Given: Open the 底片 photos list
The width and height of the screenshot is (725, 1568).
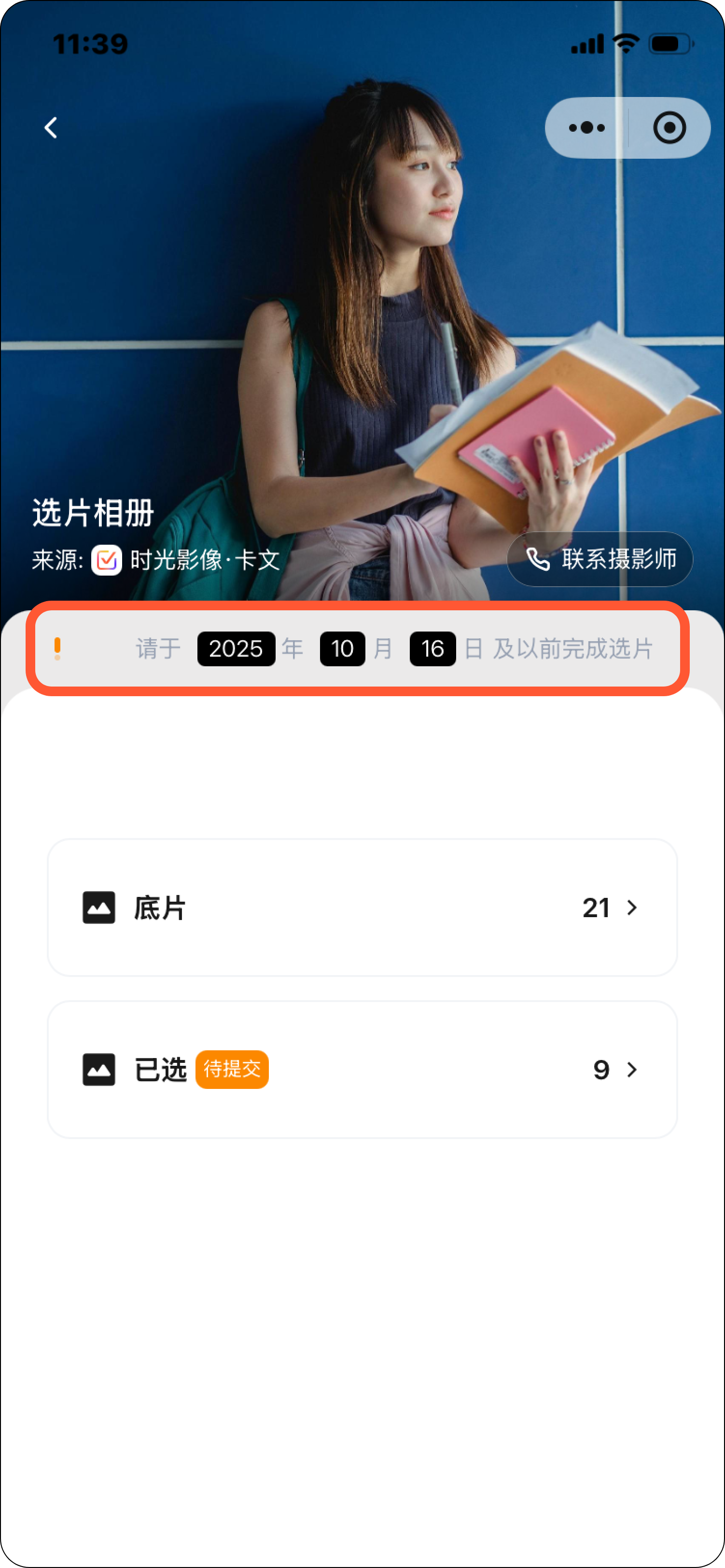Looking at the screenshot, I should 362,908.
